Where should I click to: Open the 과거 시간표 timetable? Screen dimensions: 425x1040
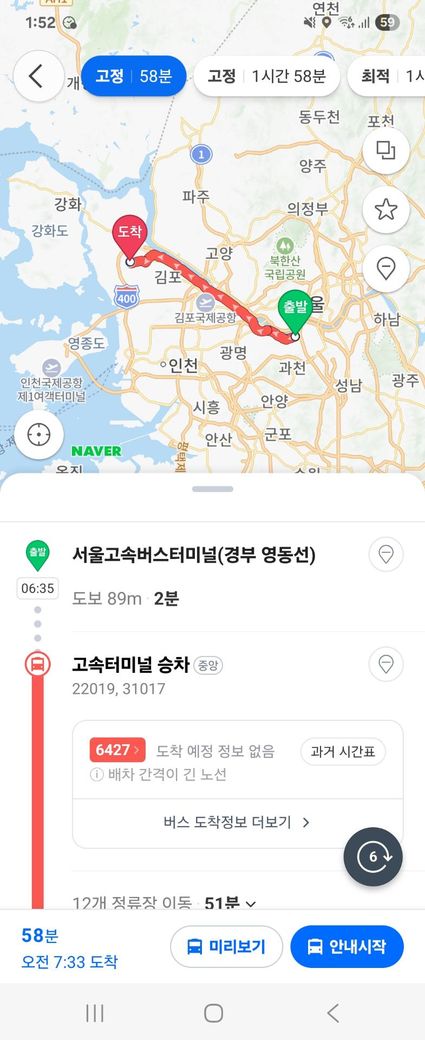[343, 751]
